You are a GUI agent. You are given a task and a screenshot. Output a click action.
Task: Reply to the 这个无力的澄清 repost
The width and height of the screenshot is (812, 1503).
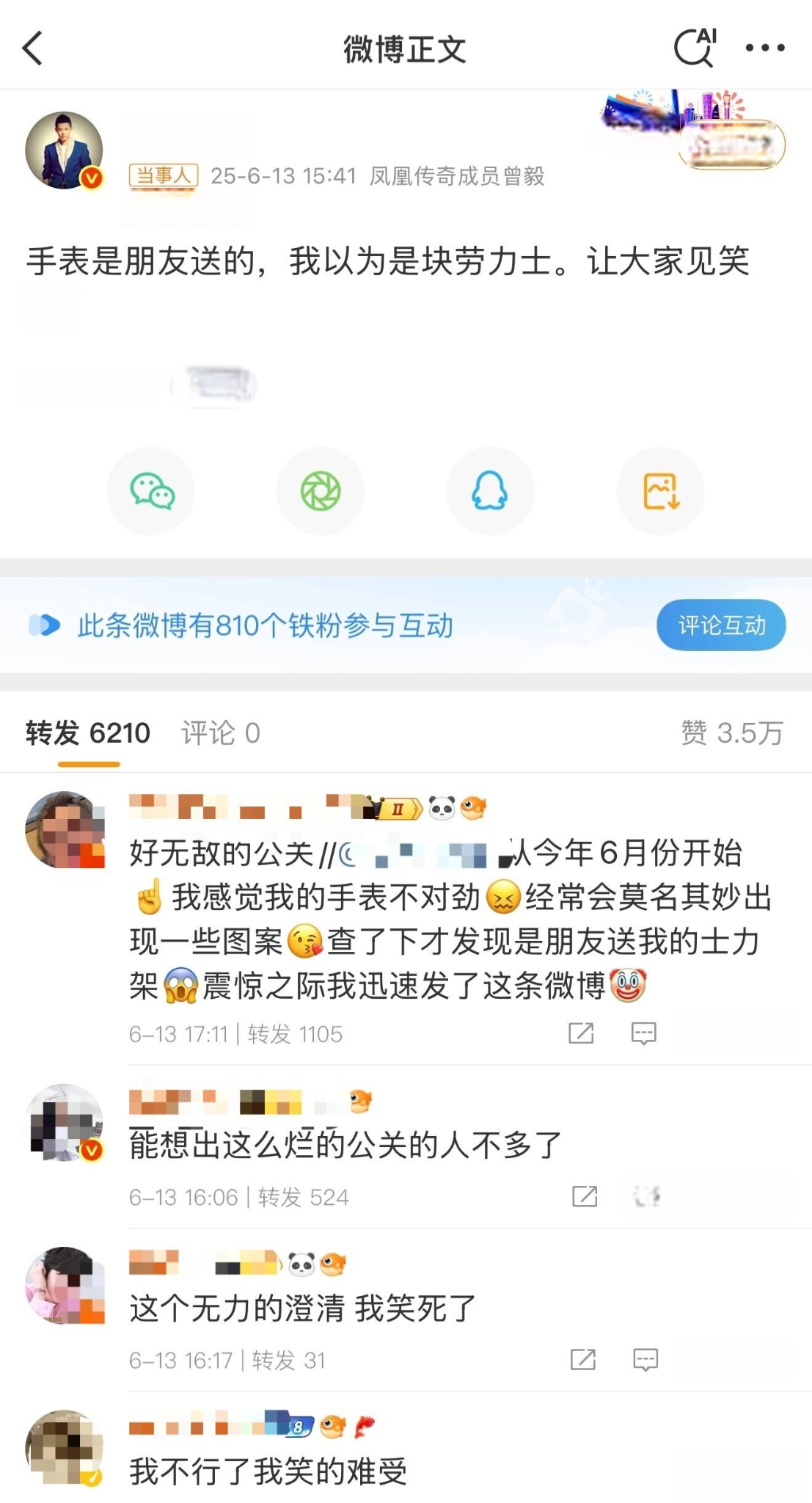(x=645, y=1360)
